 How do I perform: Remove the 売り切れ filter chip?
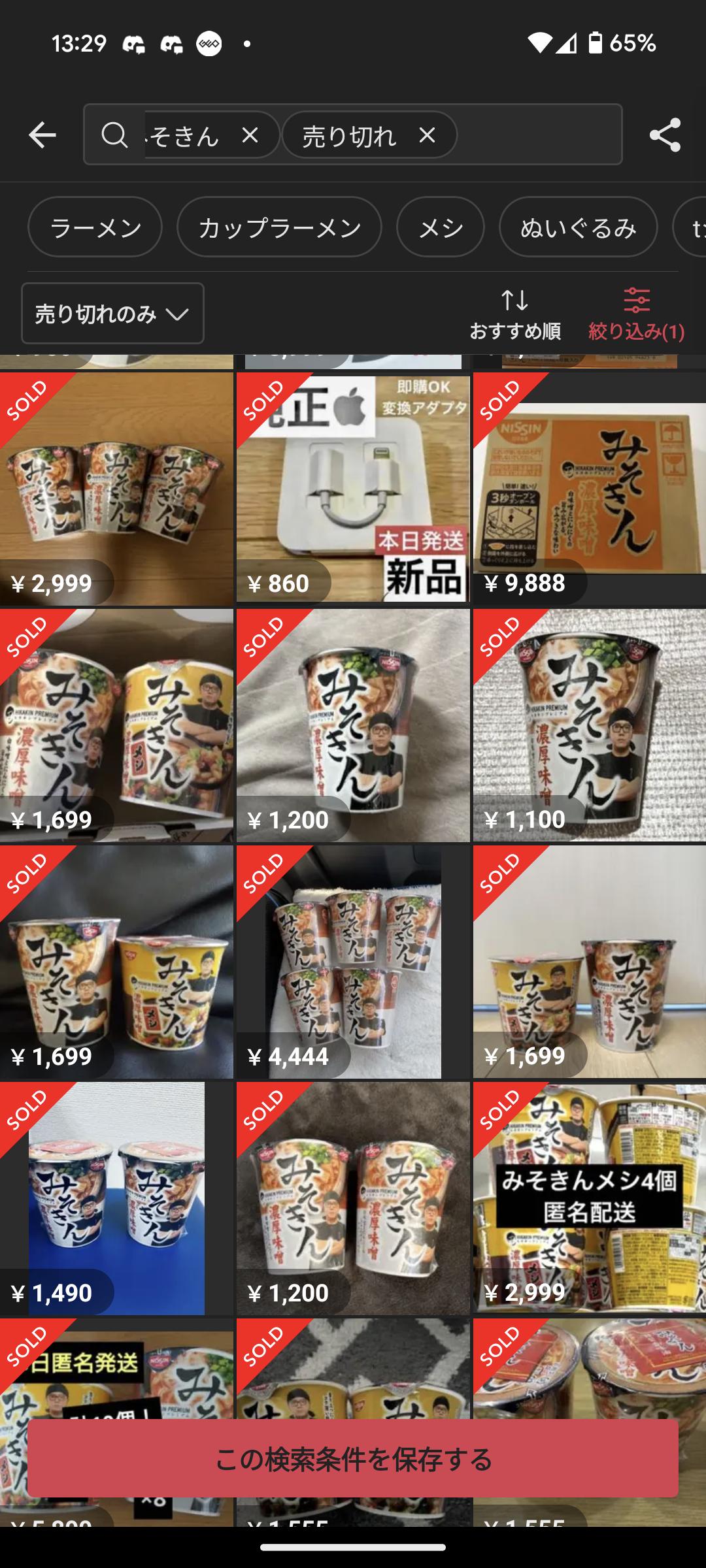[427, 135]
